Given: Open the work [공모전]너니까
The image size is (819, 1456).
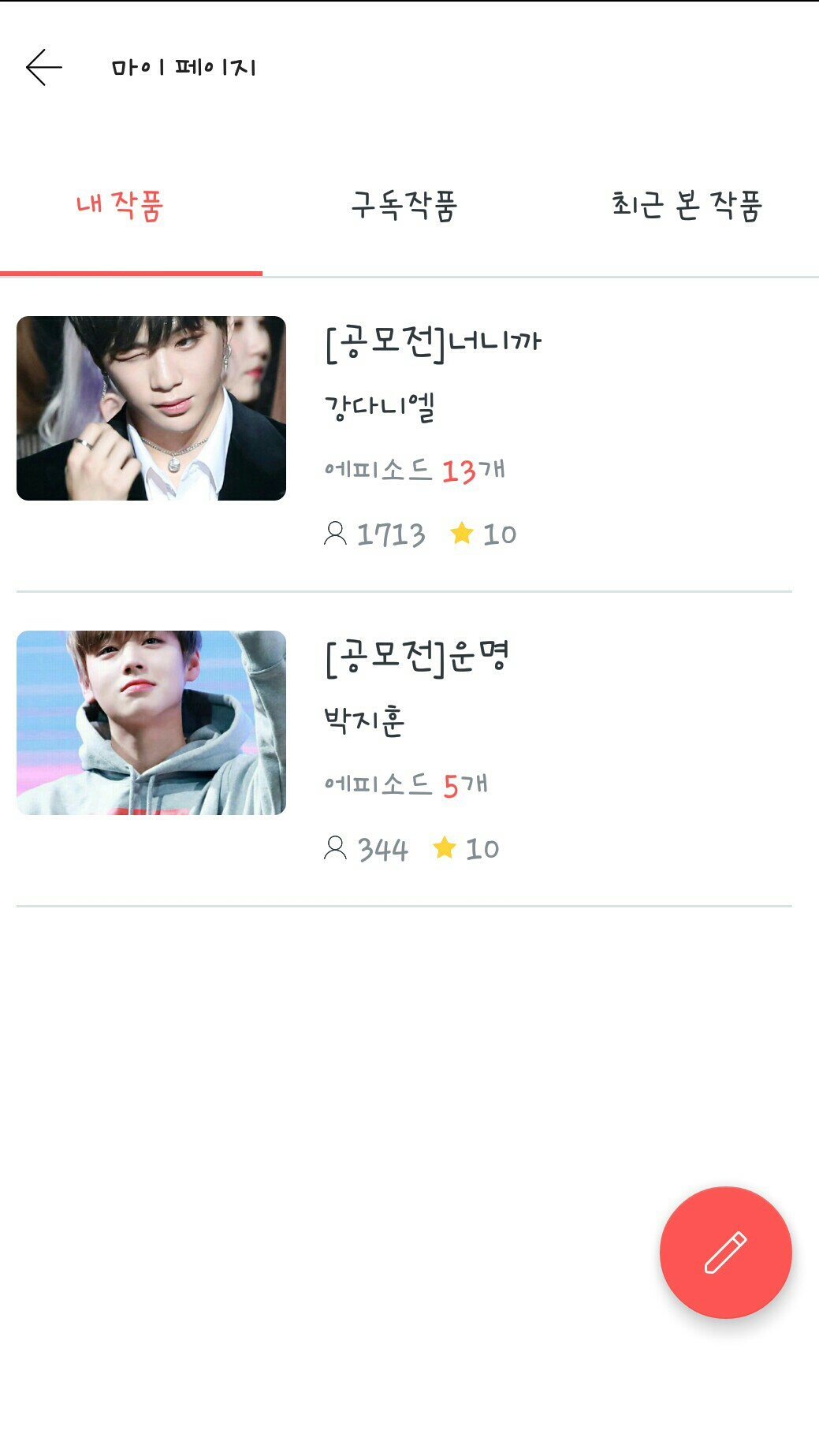Looking at the screenshot, I should point(433,343).
